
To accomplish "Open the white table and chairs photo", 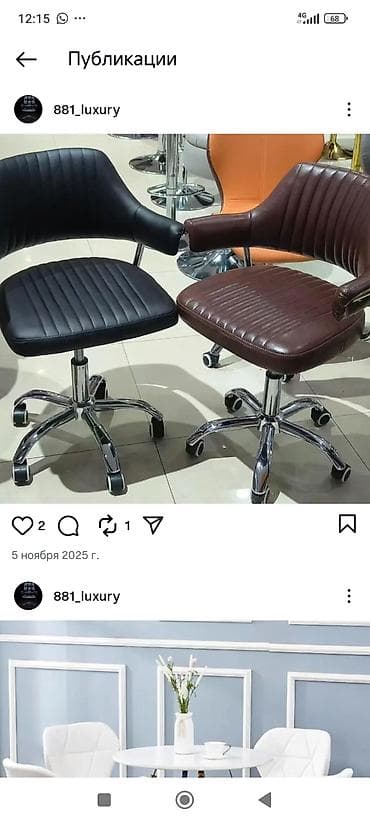I will [x=185, y=699].
